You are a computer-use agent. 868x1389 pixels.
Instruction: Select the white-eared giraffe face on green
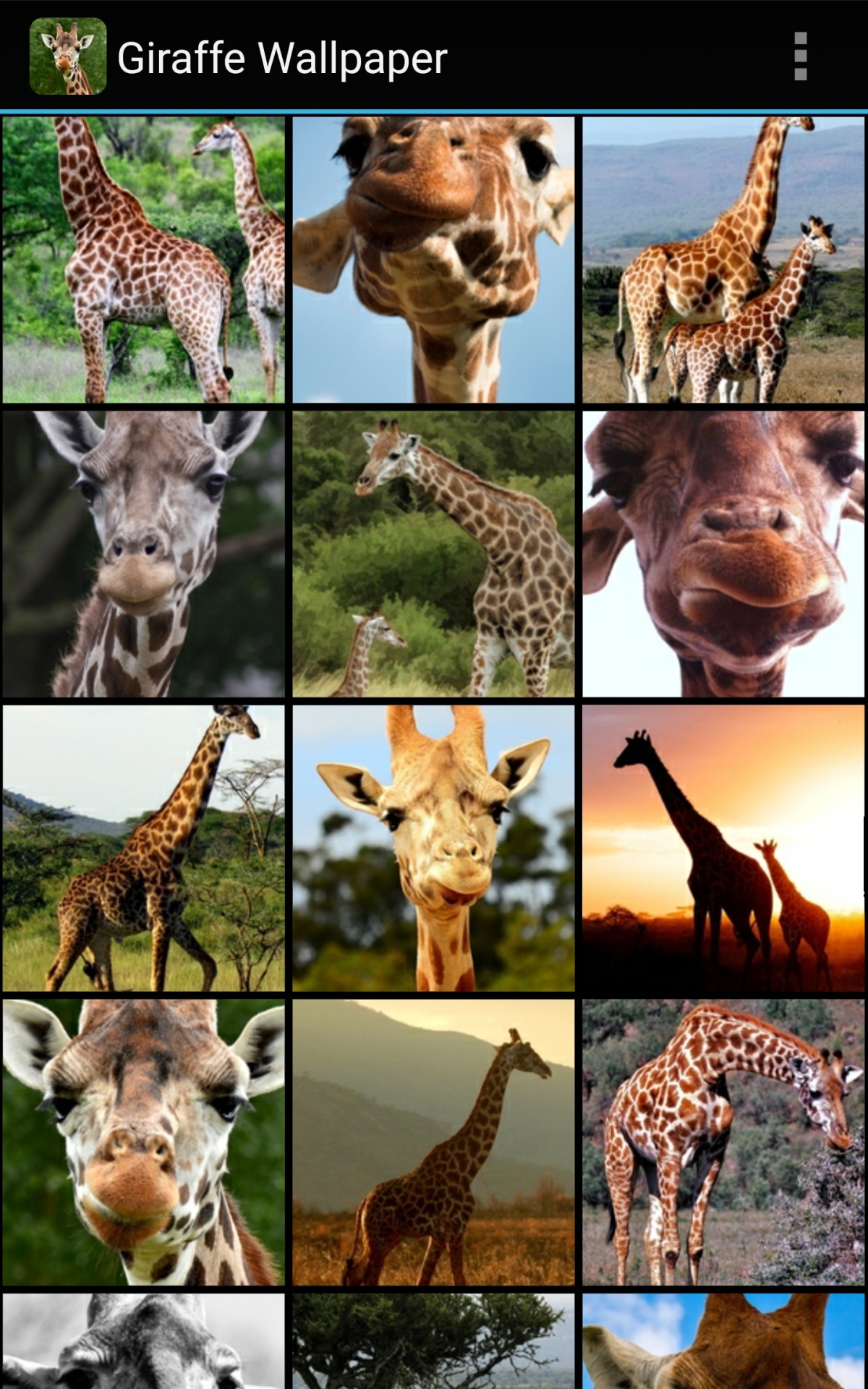[x=143, y=1142]
